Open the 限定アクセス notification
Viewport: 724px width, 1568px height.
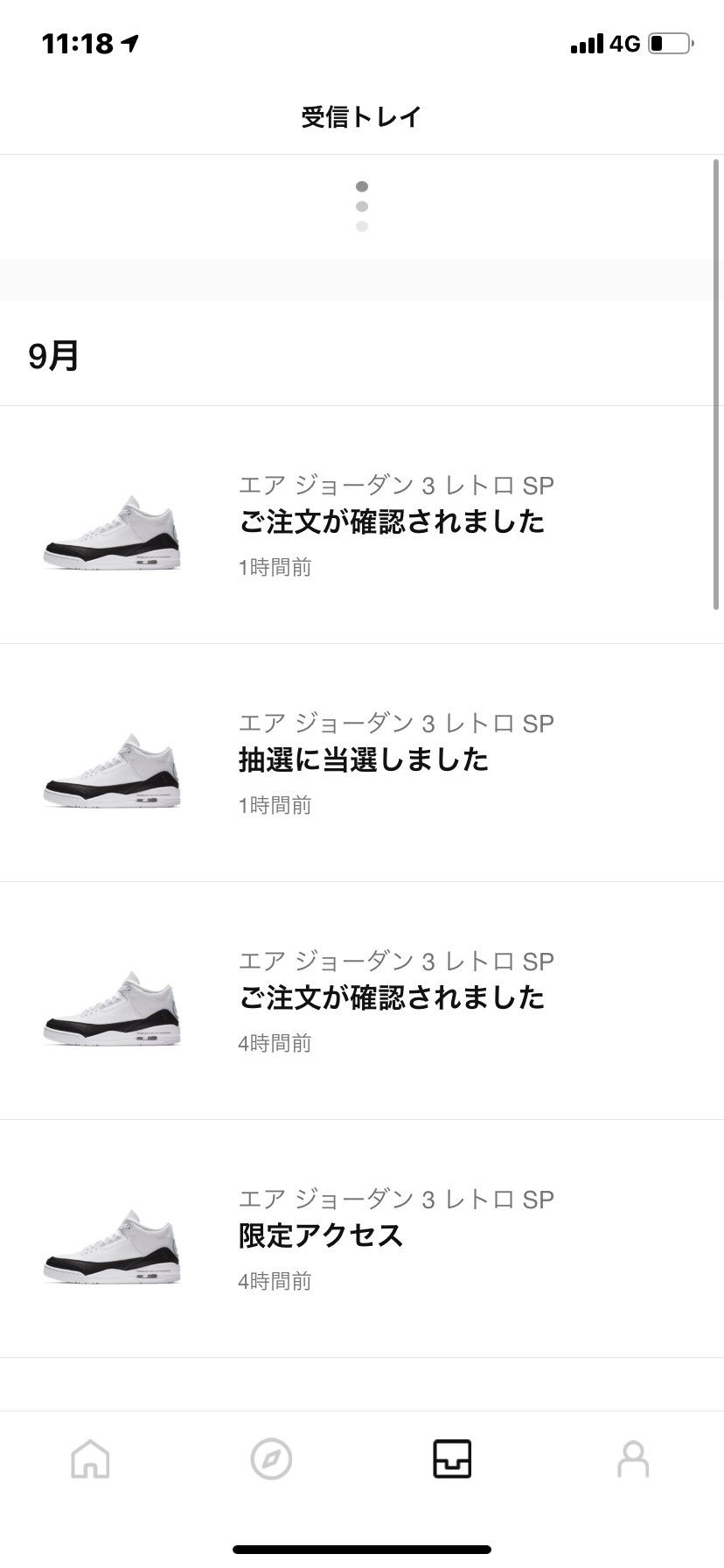(x=319, y=1235)
